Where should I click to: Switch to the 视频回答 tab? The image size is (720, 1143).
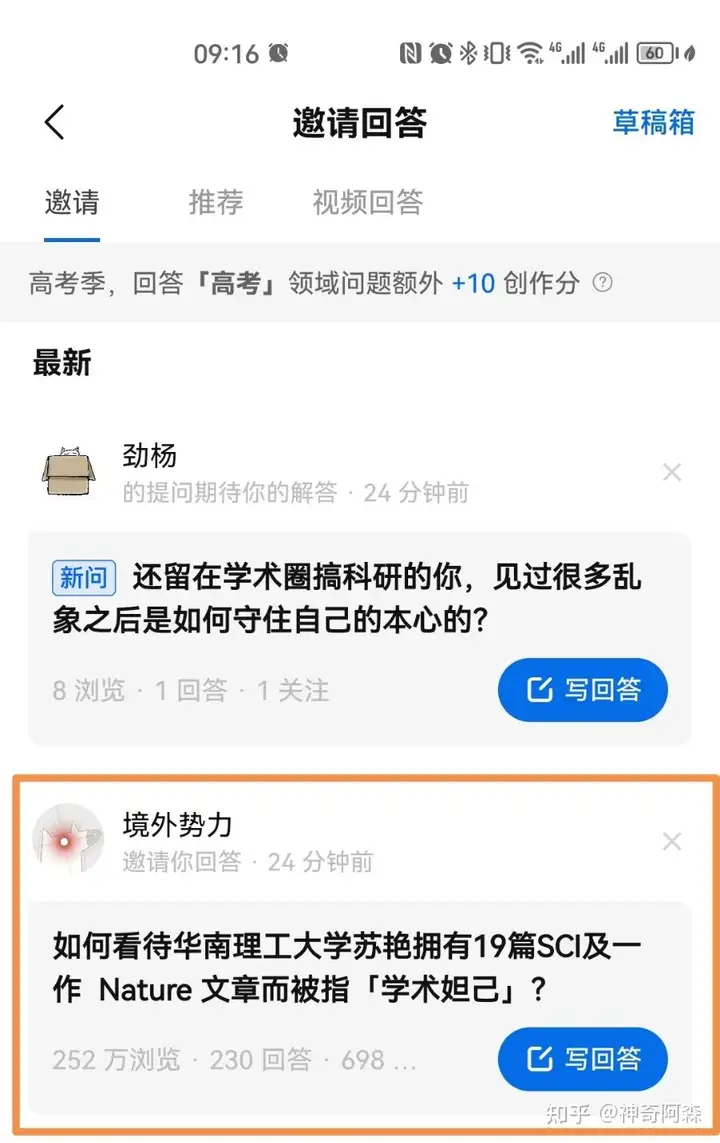pyautogui.click(x=368, y=202)
